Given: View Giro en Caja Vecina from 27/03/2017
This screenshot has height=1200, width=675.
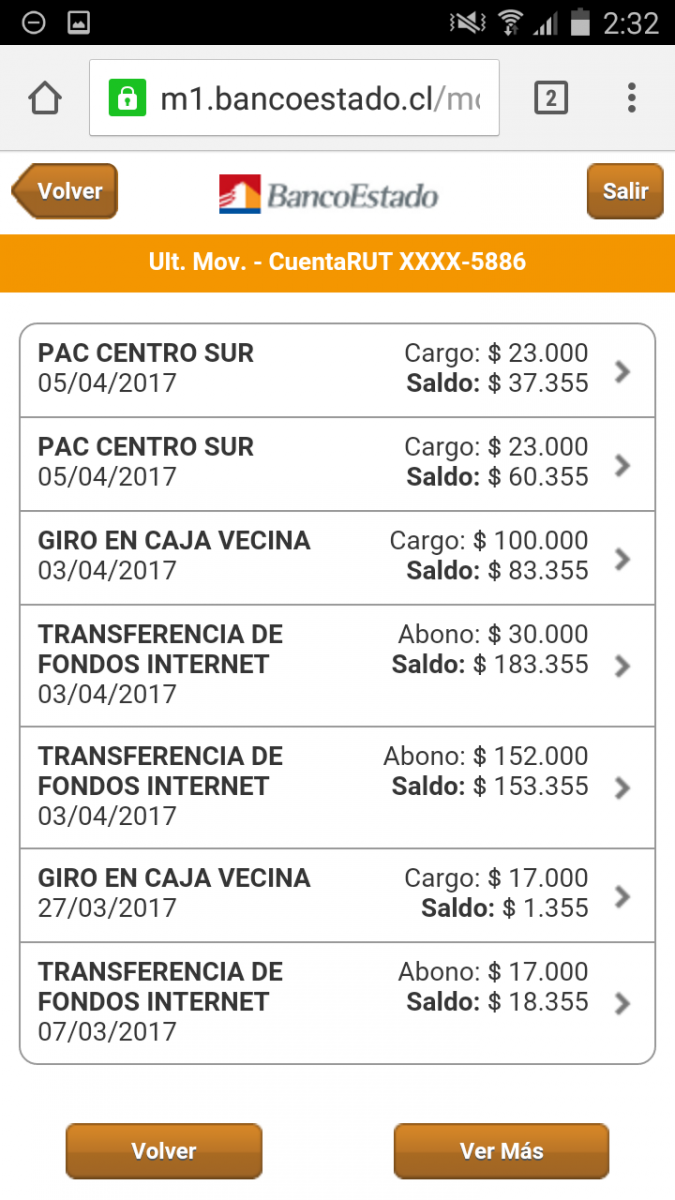Looking at the screenshot, I should [x=337, y=896].
